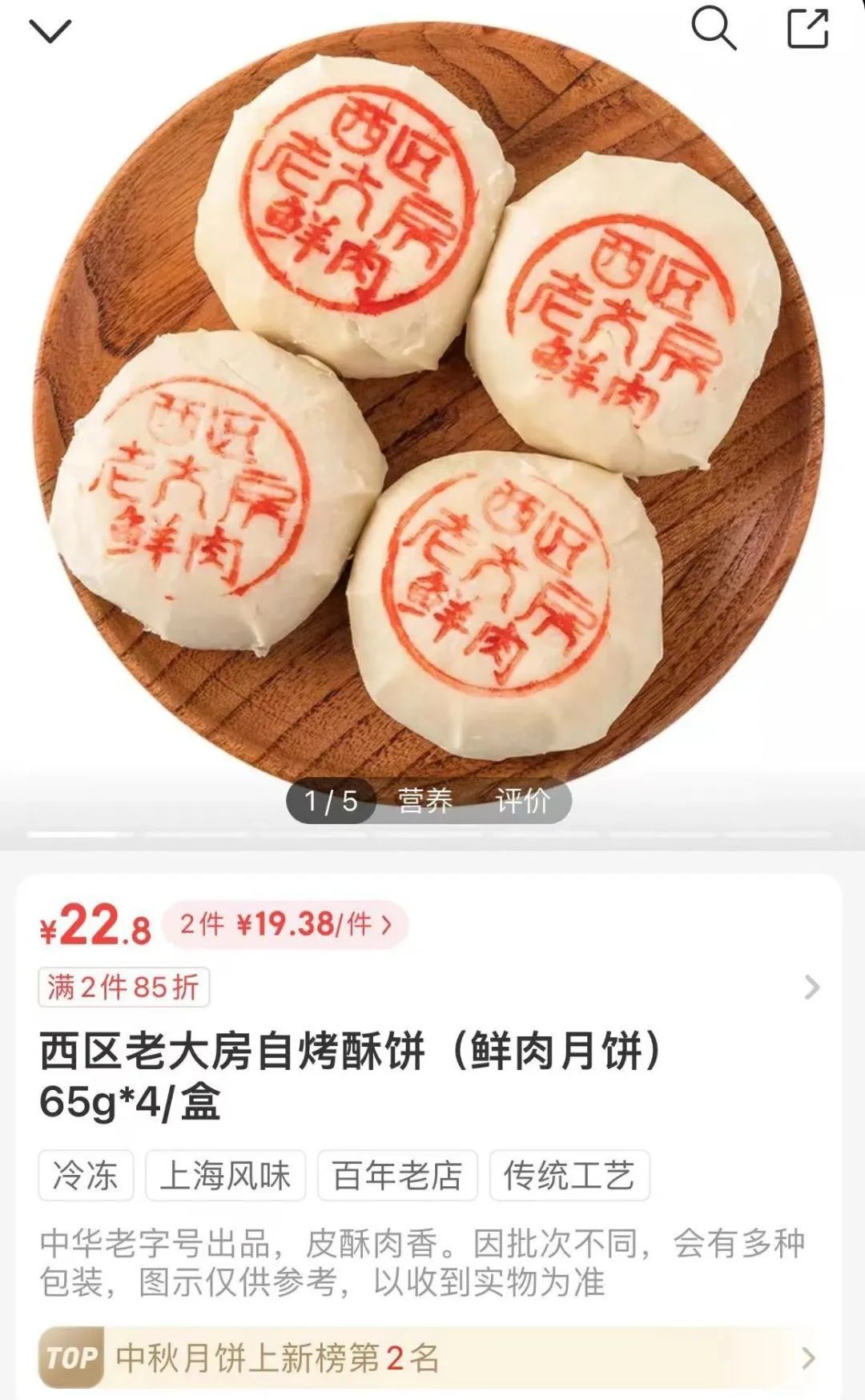Image resolution: width=865 pixels, height=1400 pixels.
Task: Jump to the 评价 reviews section
Action: pos(522,800)
